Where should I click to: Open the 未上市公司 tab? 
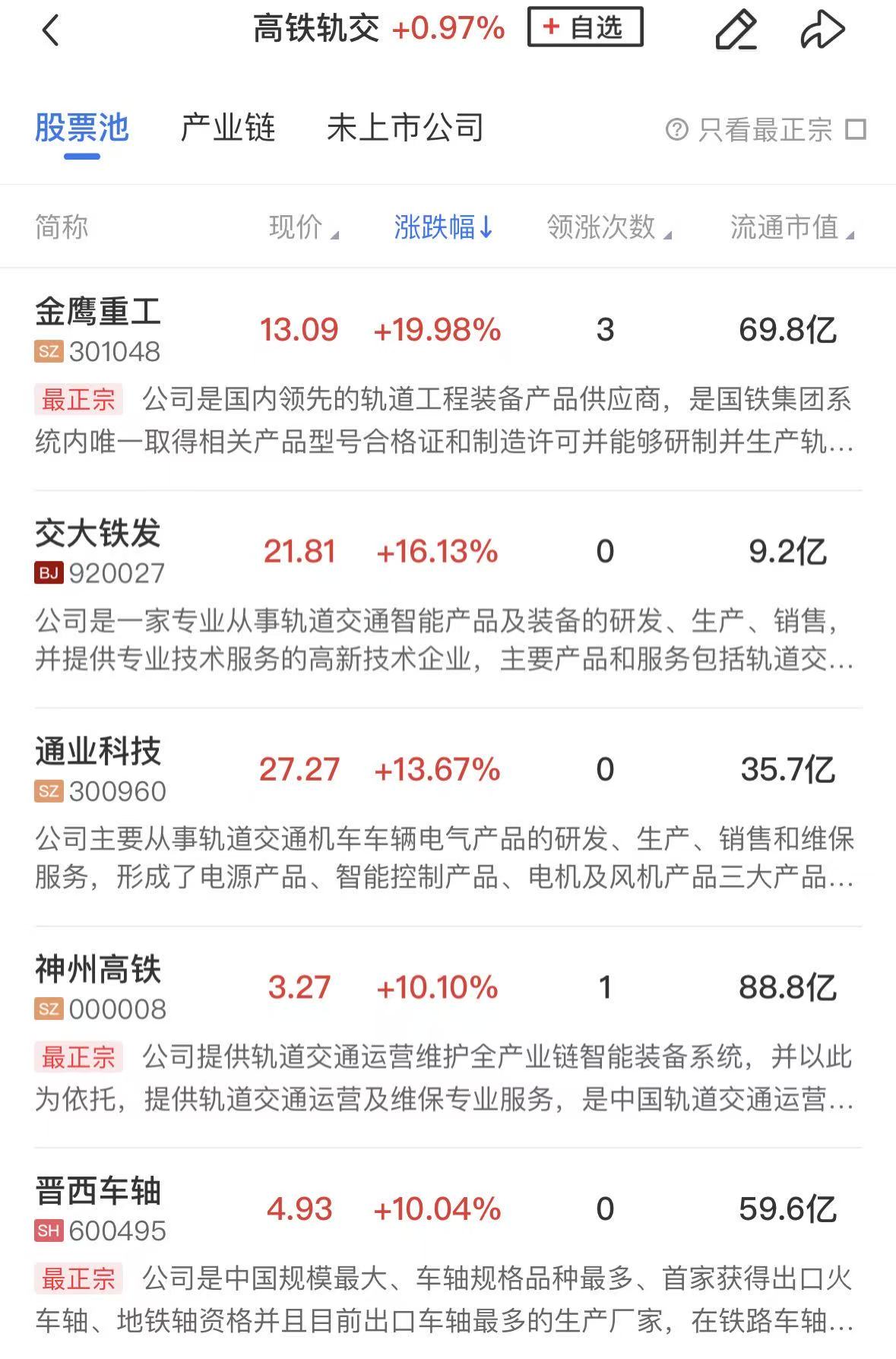[x=405, y=128]
